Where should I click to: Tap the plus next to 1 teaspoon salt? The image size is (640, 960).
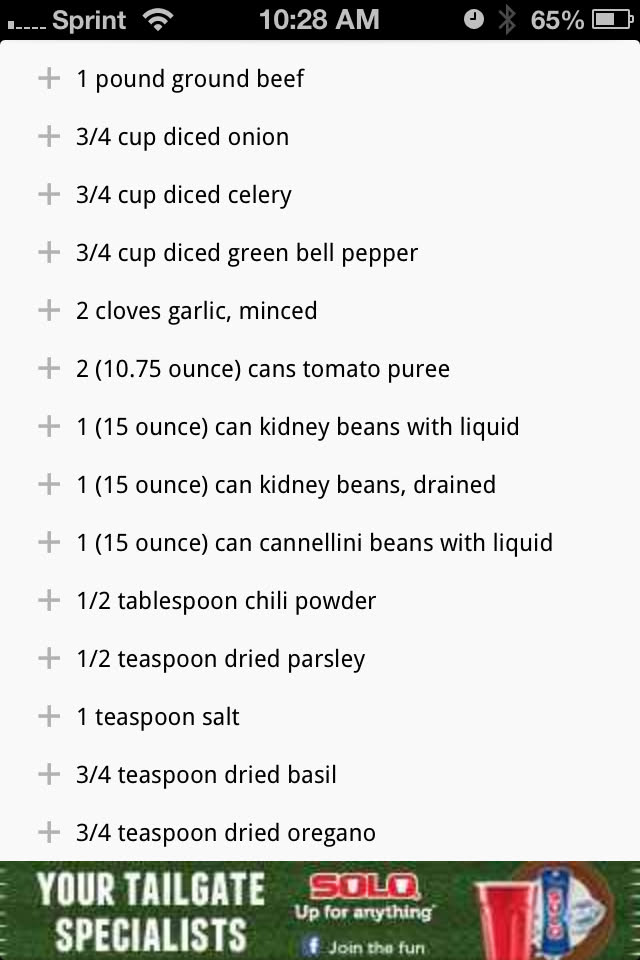pos(48,717)
